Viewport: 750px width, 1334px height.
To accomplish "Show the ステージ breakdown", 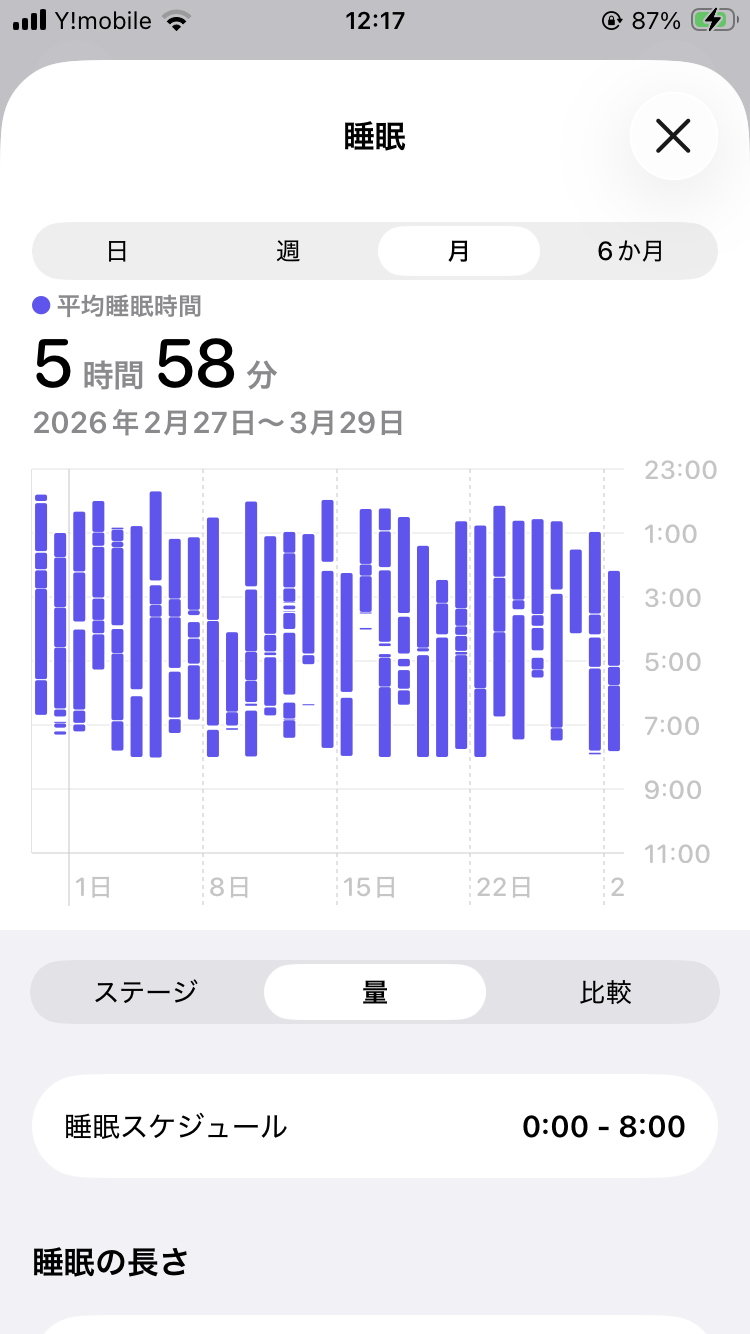I will click(146, 992).
